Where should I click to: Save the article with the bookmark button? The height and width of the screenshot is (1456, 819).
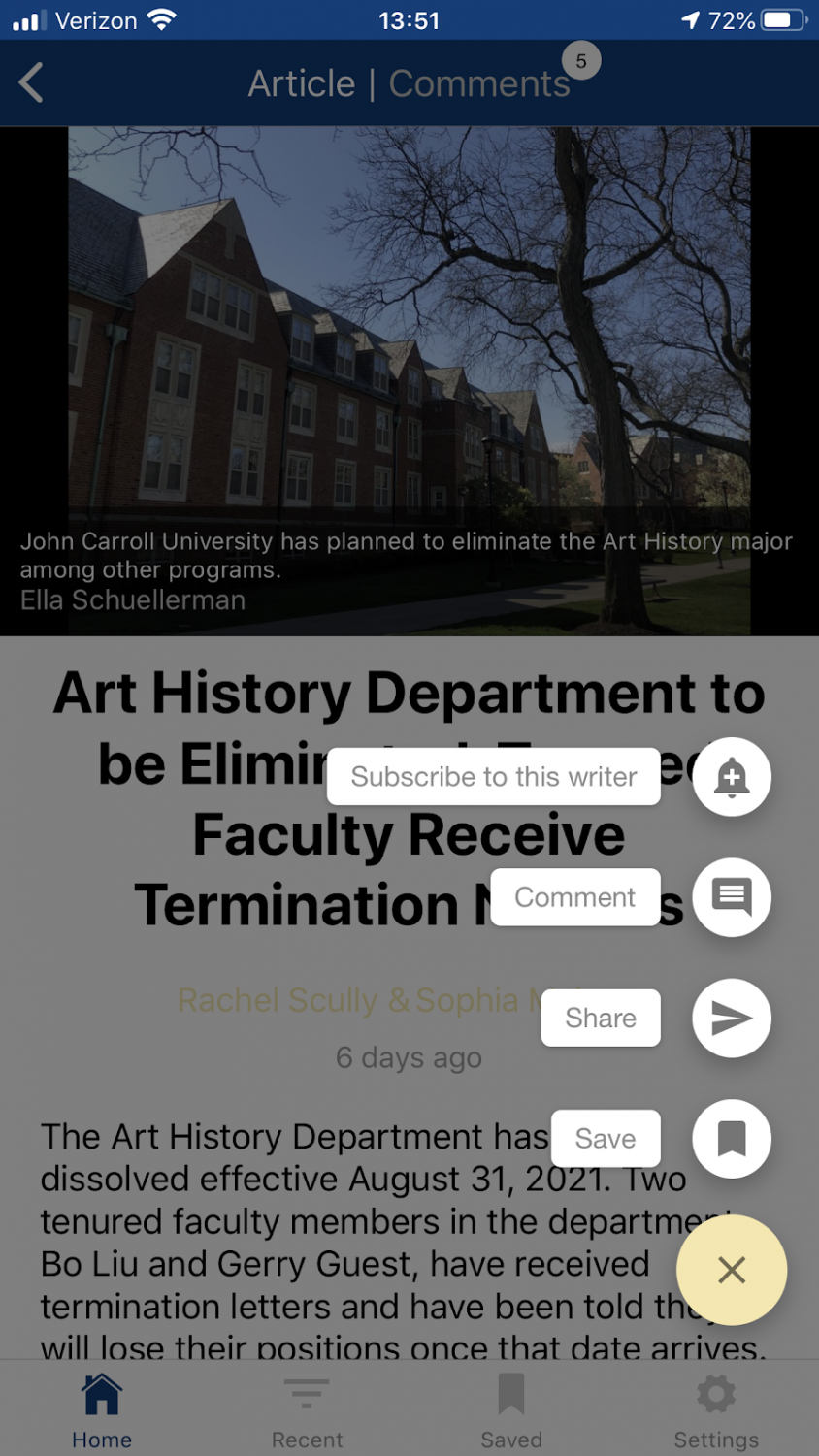pos(732,1139)
